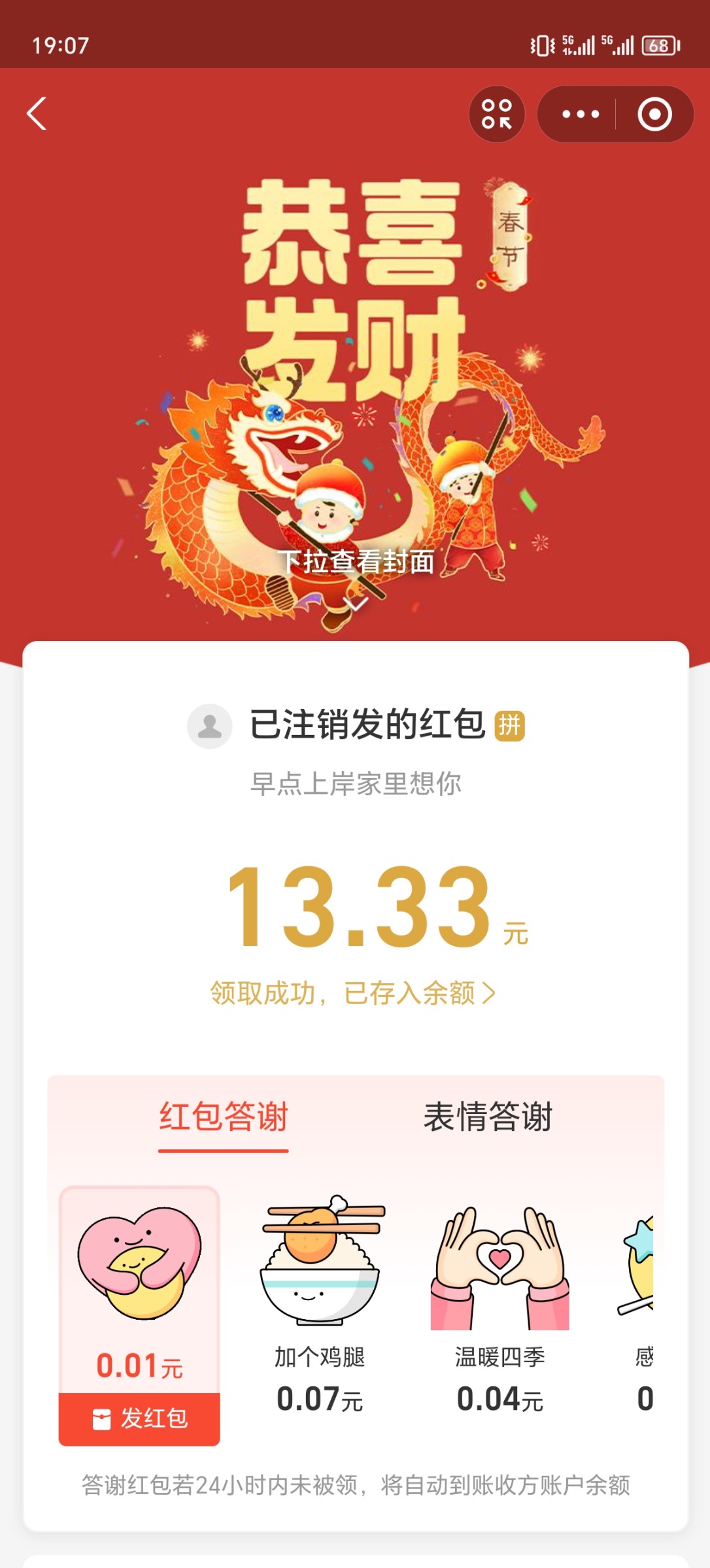Switch to the 表情答谢 tab
The image size is (710, 1568).
click(488, 1117)
